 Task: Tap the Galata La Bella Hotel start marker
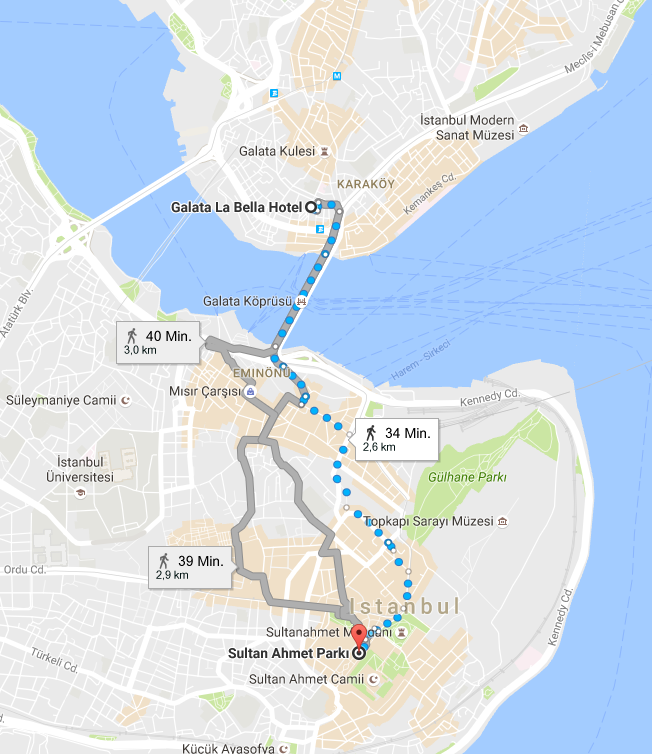(311, 207)
